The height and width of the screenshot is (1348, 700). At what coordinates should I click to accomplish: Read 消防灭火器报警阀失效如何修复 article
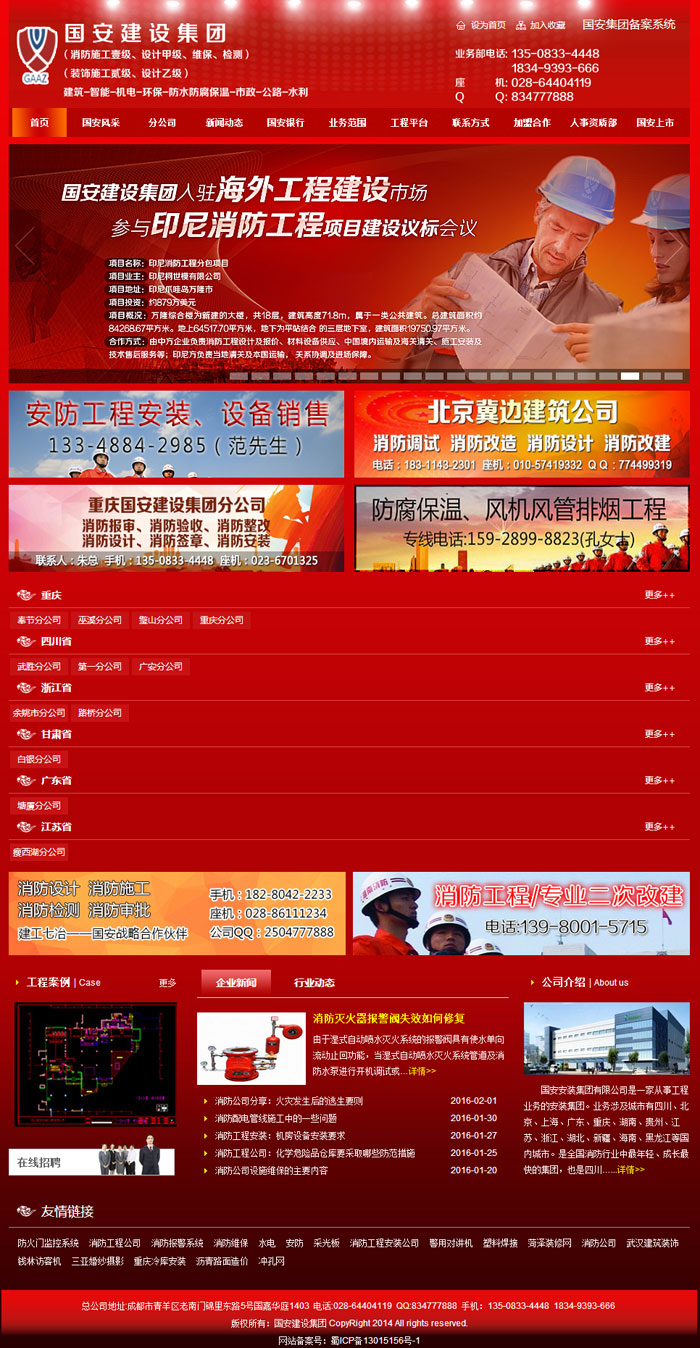tap(389, 1018)
